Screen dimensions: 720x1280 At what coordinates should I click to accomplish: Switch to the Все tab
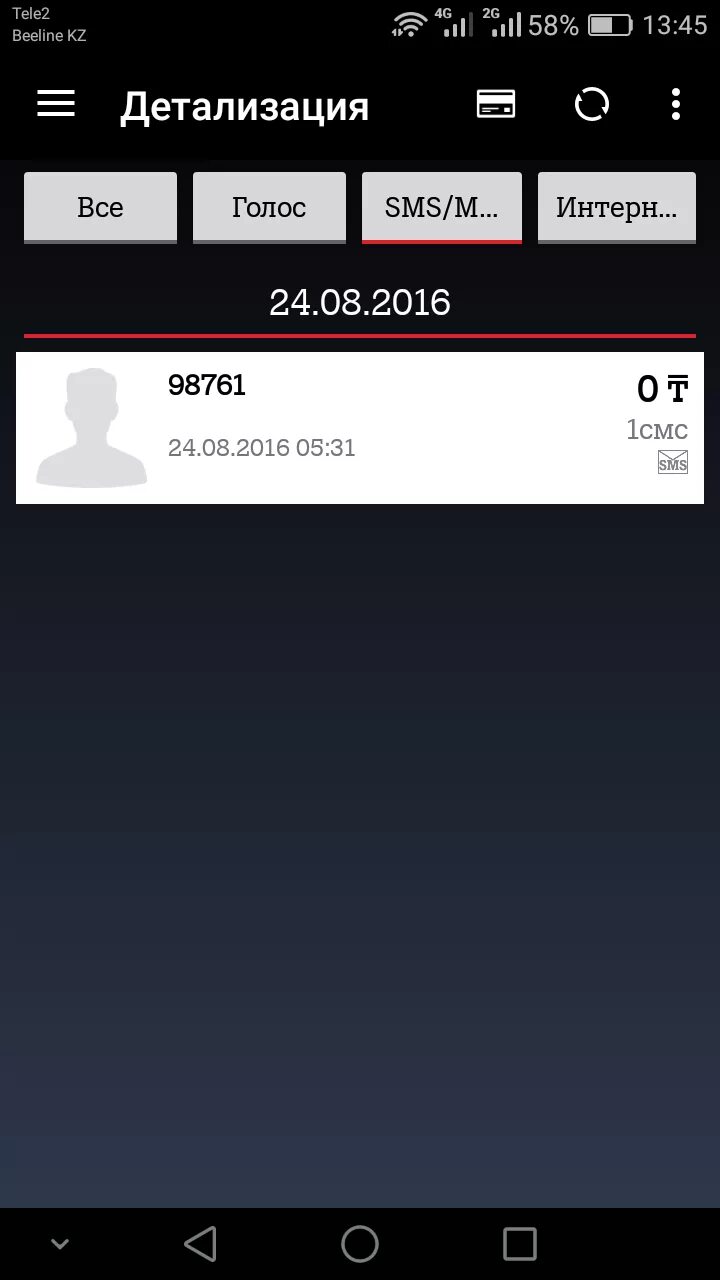(100, 207)
